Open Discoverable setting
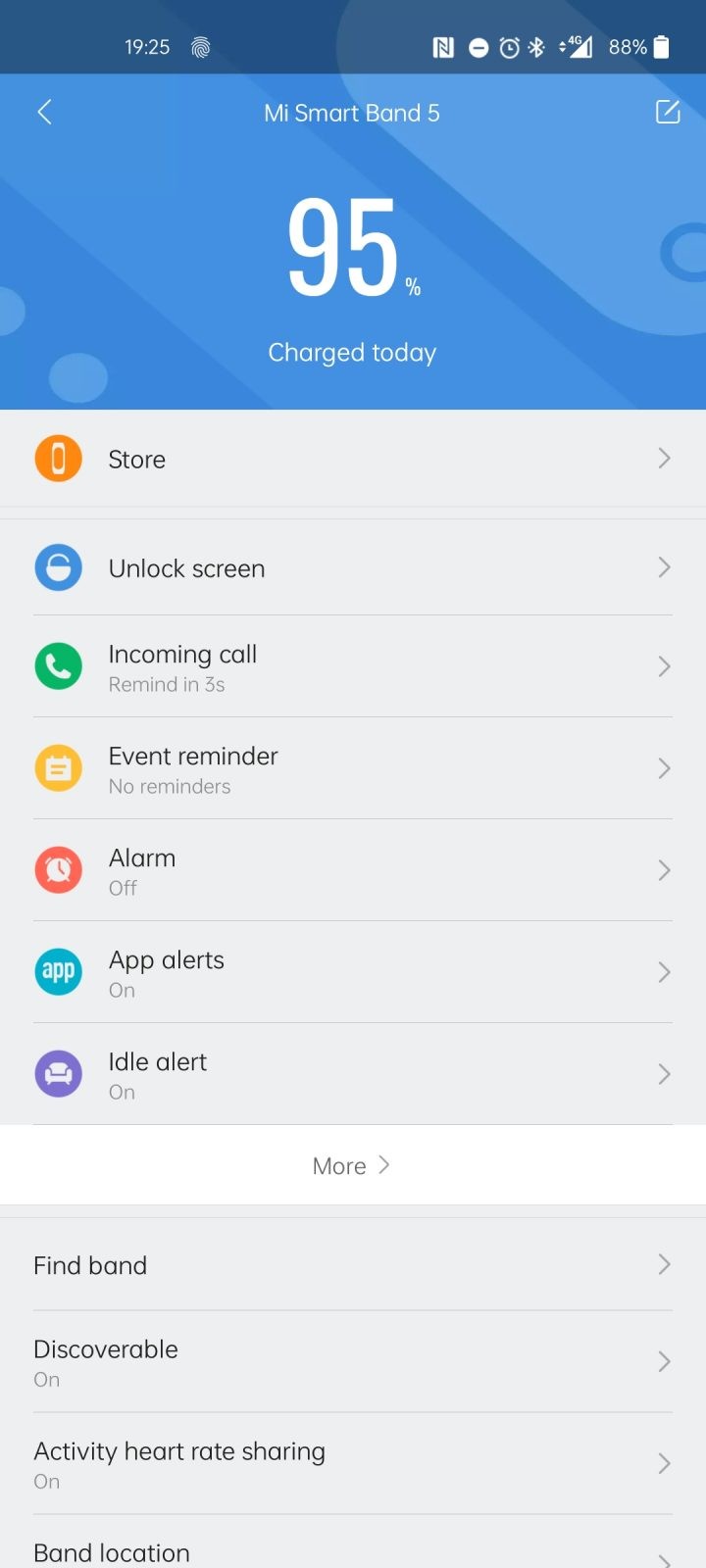This screenshot has width=706, height=1568. (353, 1362)
